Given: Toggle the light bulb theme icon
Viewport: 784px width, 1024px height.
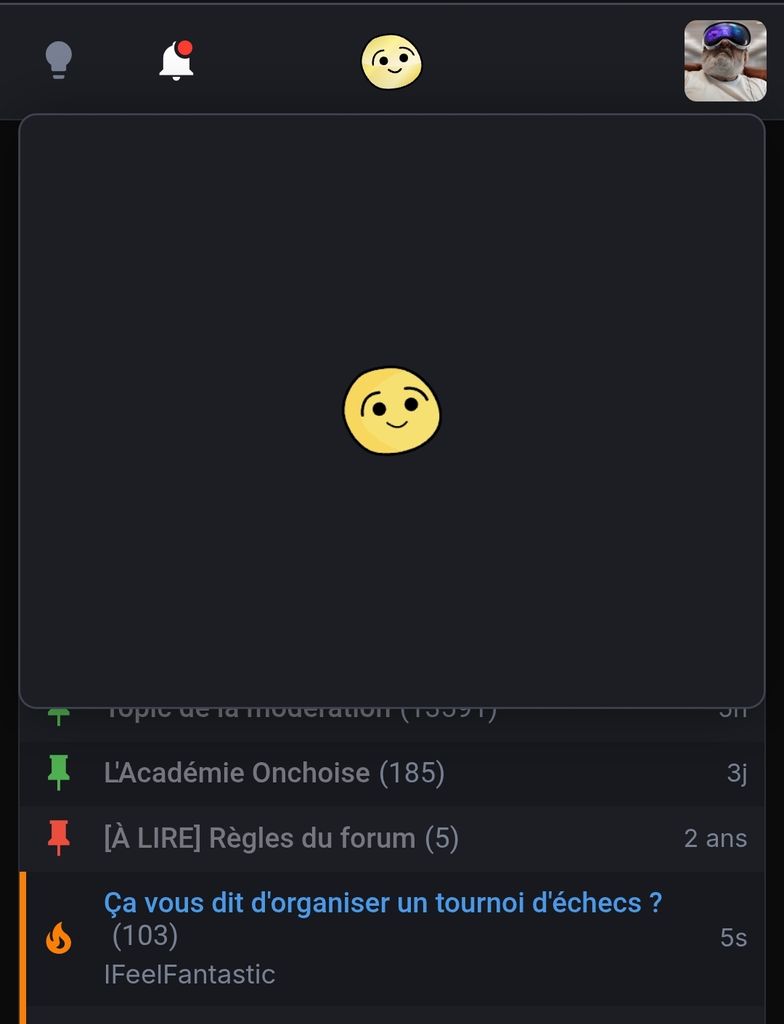Looking at the screenshot, I should coord(59,61).
